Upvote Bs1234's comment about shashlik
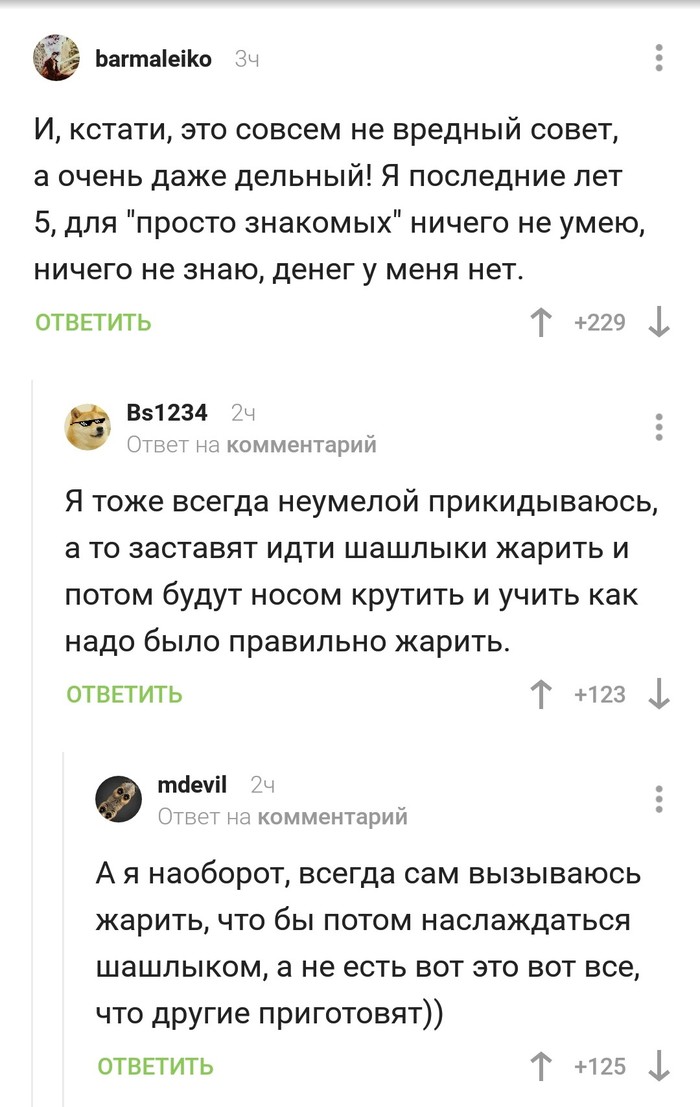700x1107 pixels. pyautogui.click(x=541, y=694)
